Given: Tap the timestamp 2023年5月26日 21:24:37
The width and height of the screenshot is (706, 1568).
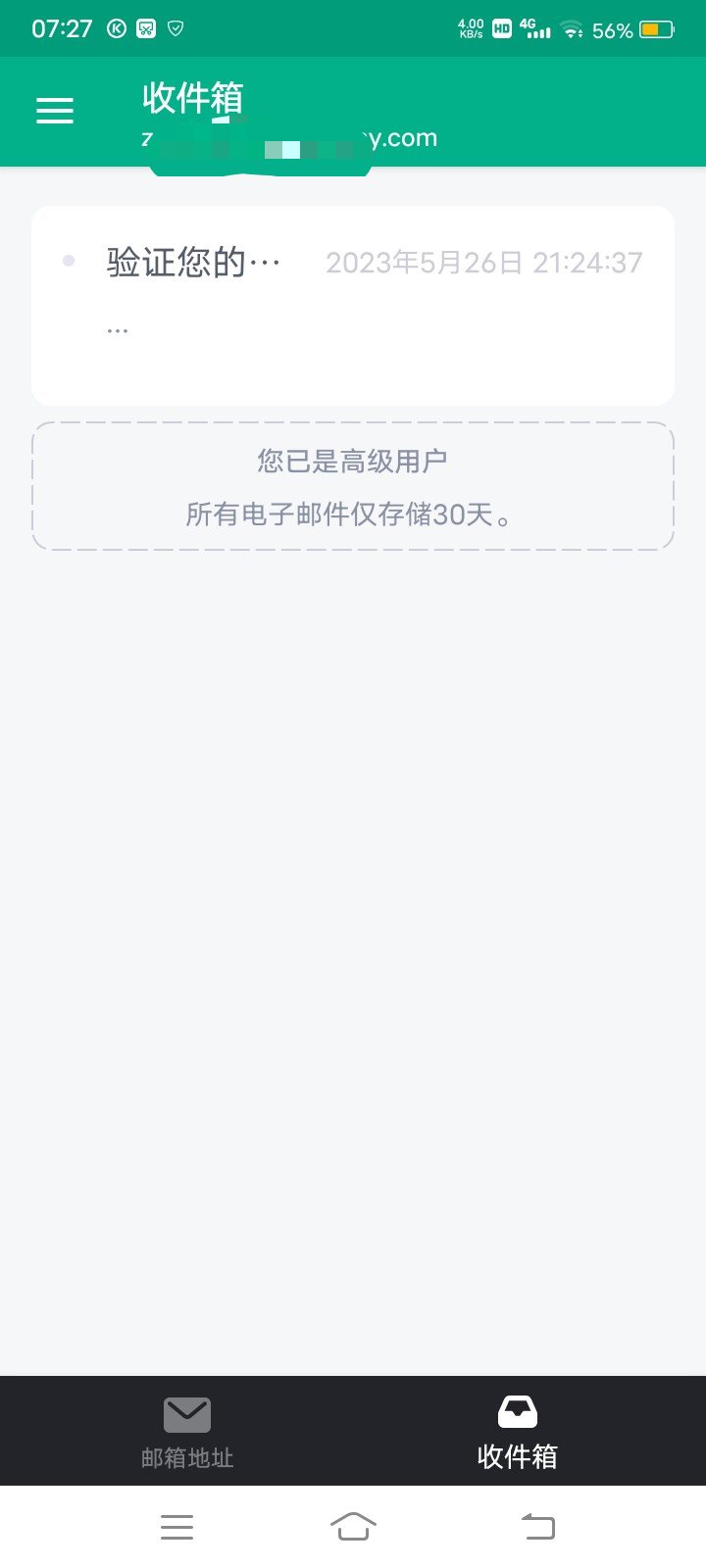Looking at the screenshot, I should coord(484,261).
